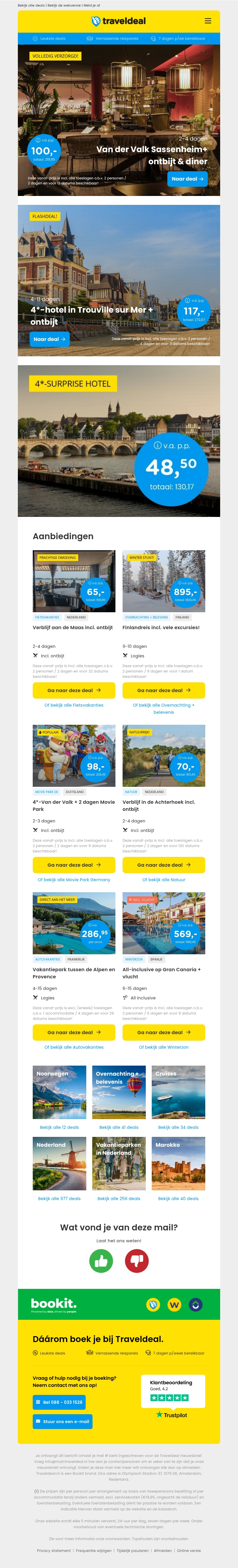The width and height of the screenshot is (238, 1568).
Task: Tap 'Naar deal' on Van der Valk Sassenheim
Action: click(187, 179)
